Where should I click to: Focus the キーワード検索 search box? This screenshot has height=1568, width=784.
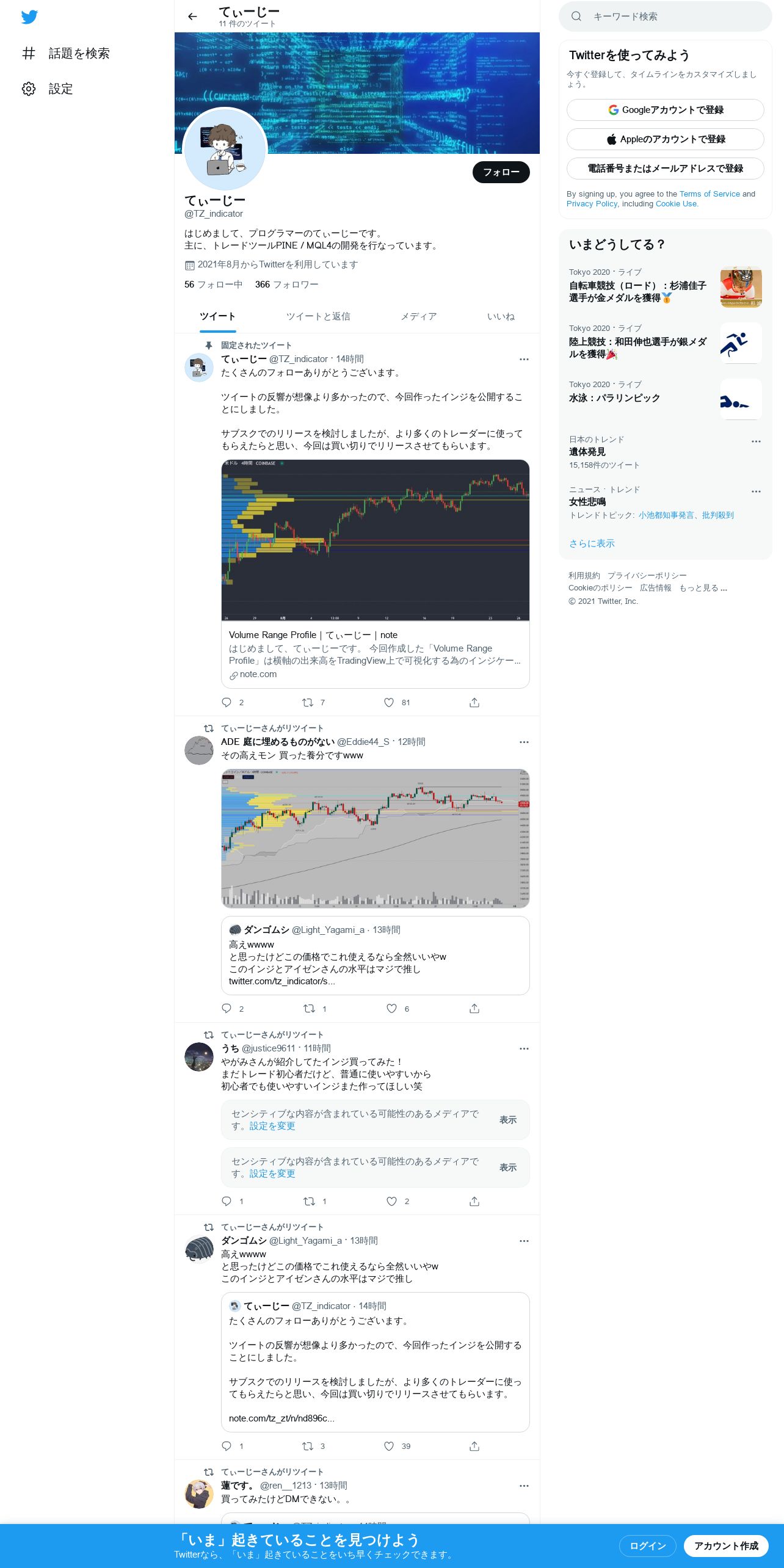672,16
